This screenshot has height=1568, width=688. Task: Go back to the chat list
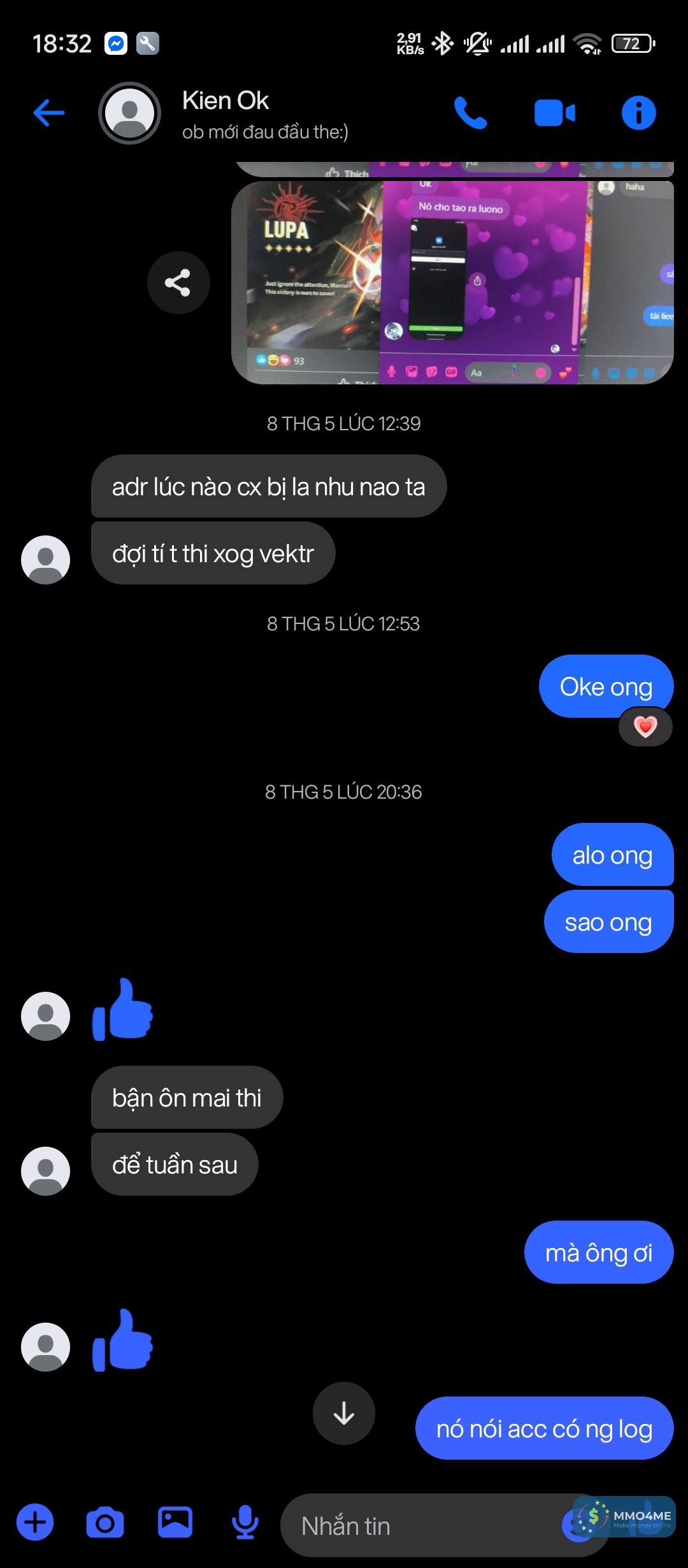pyautogui.click(x=48, y=113)
